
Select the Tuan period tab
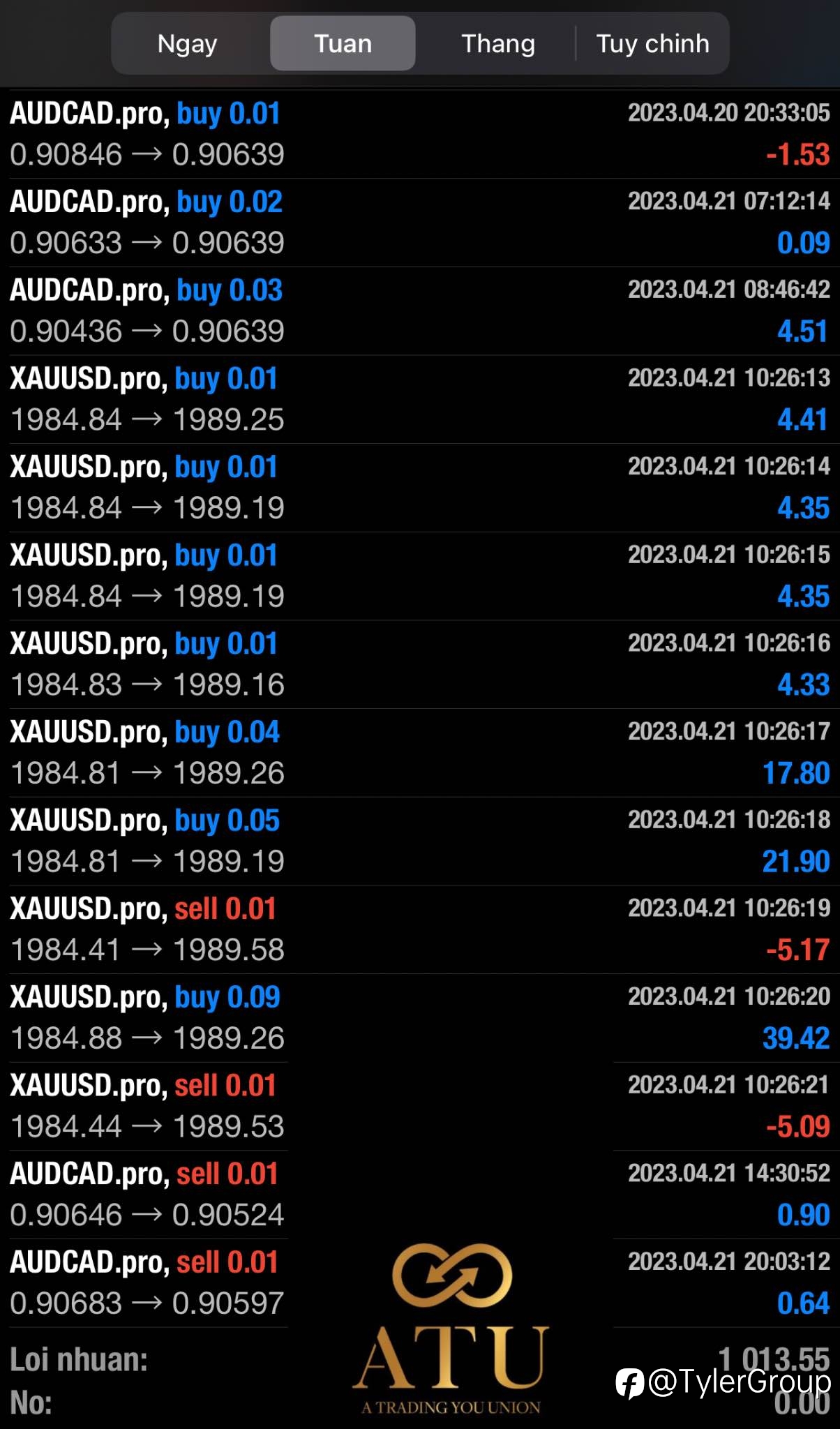(x=343, y=43)
